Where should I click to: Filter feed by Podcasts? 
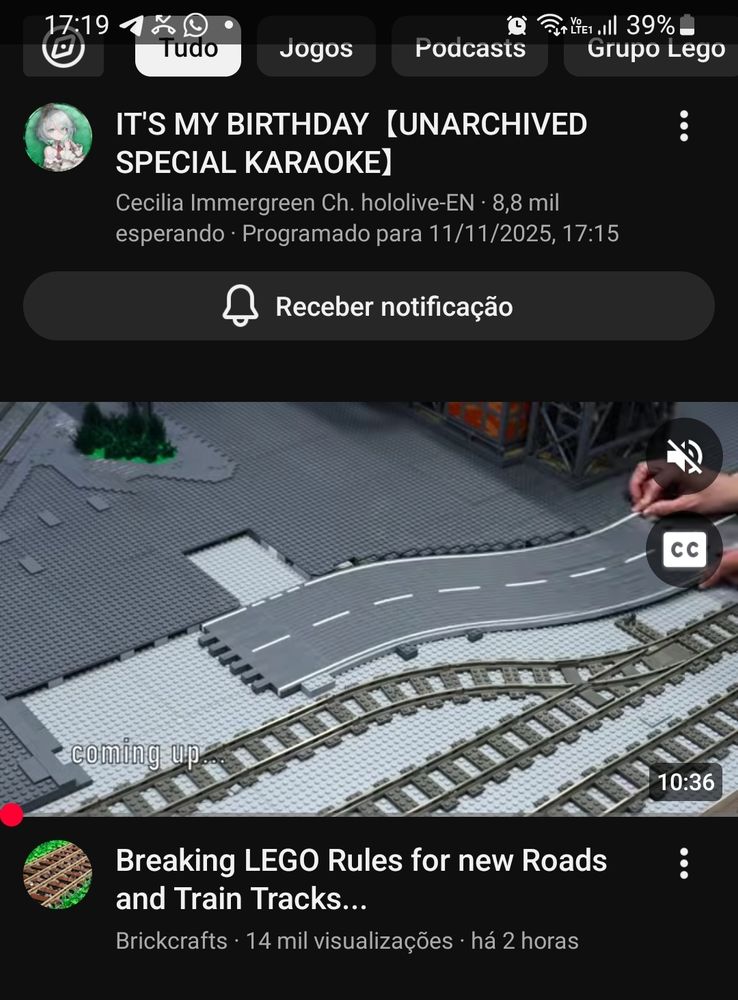click(469, 47)
